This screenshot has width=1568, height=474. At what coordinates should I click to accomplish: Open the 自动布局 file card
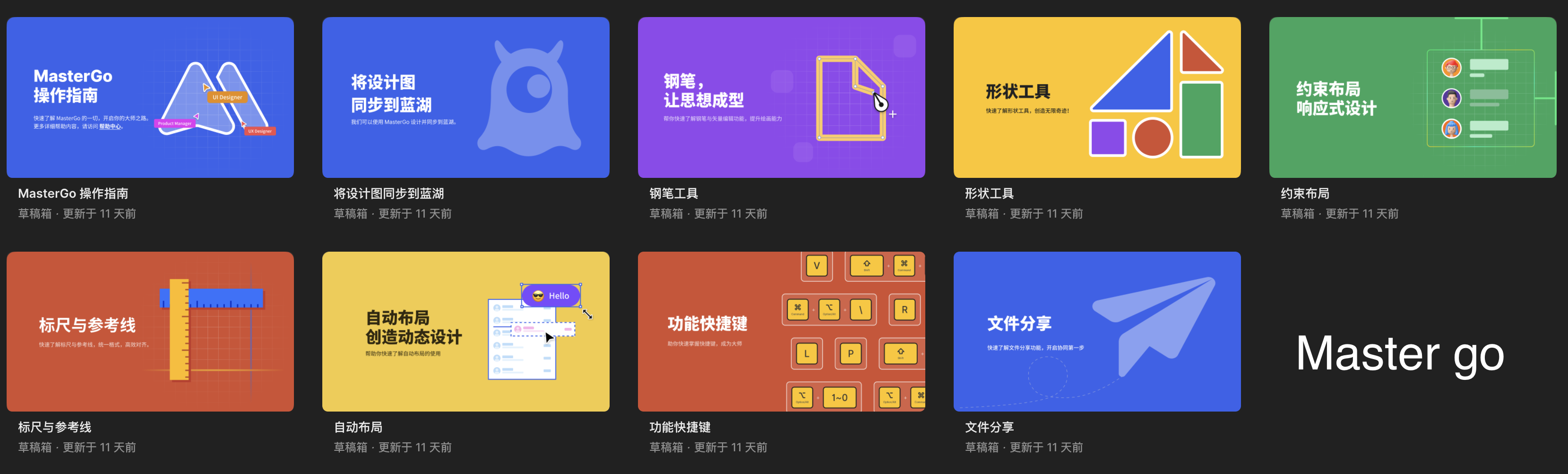[465, 332]
